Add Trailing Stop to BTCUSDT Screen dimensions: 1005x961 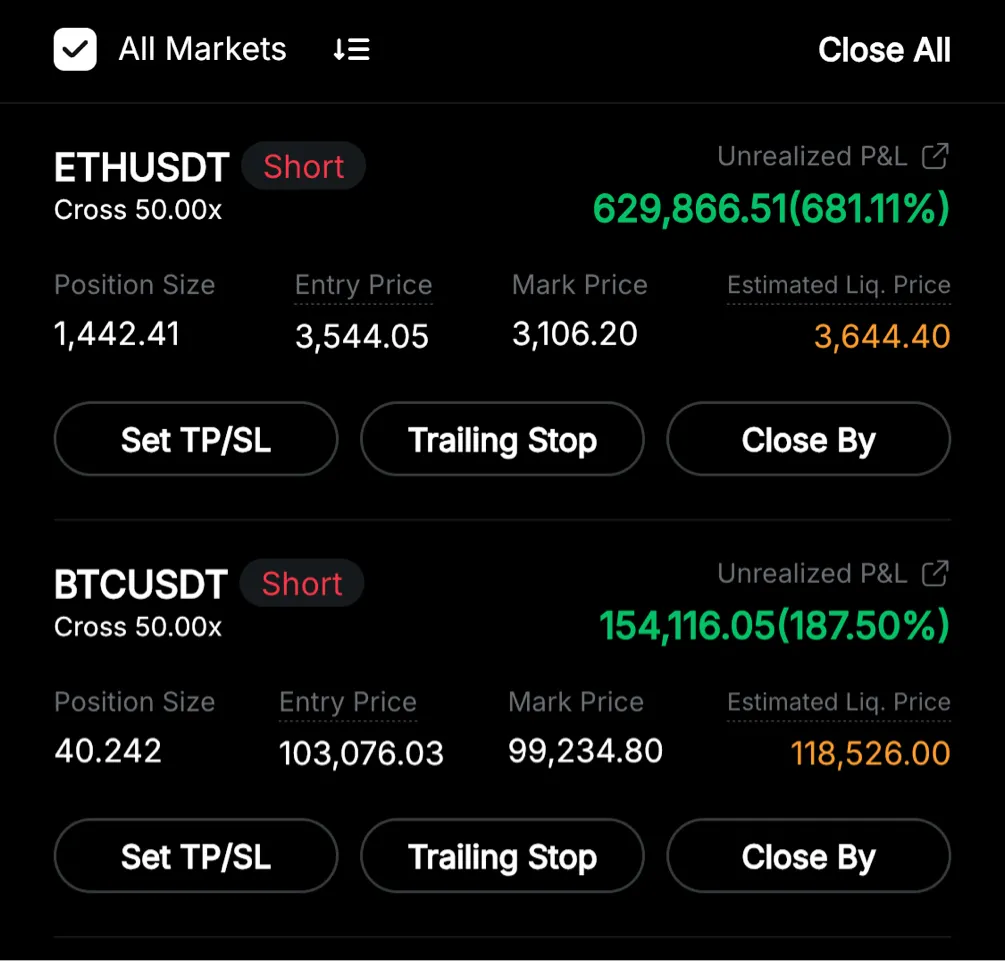tap(502, 857)
